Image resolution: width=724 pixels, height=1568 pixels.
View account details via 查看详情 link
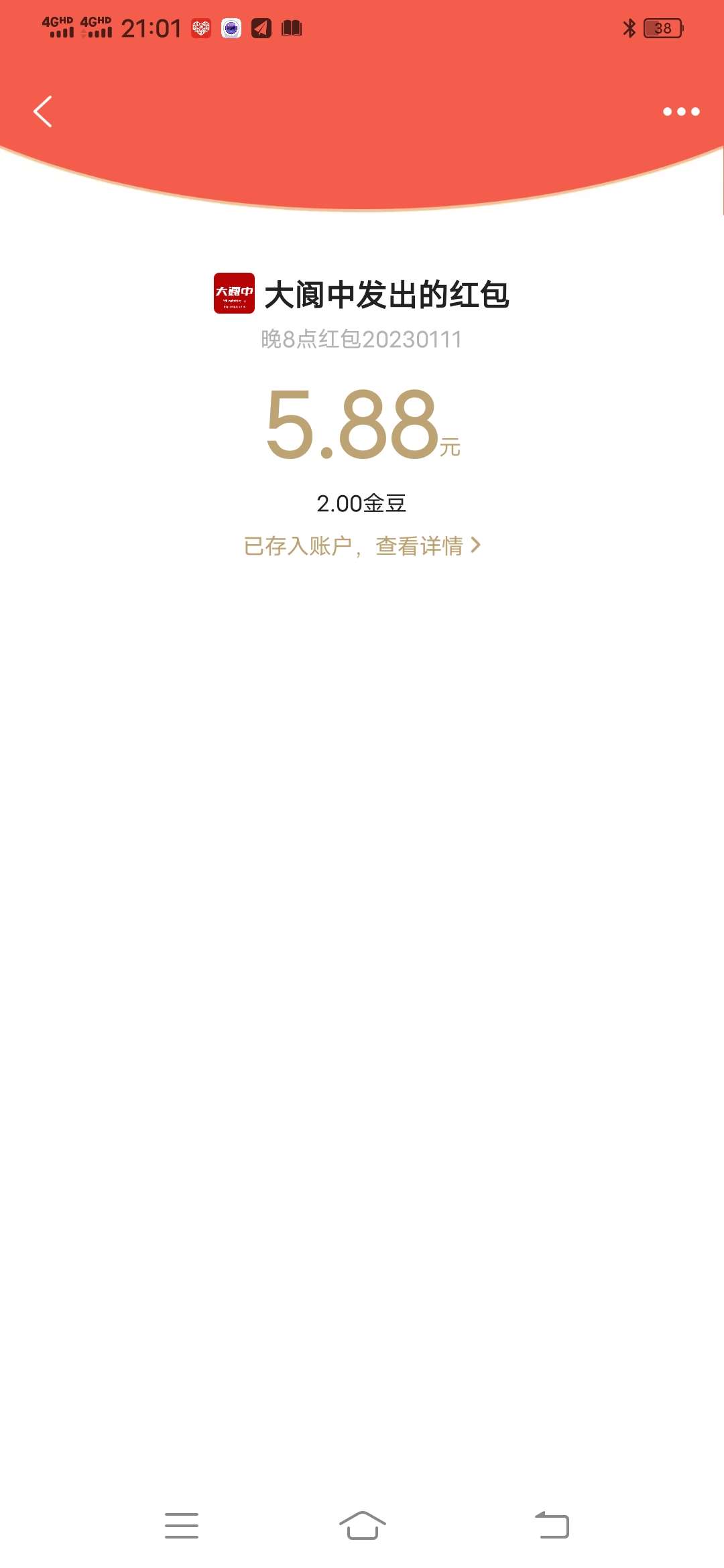tap(426, 545)
